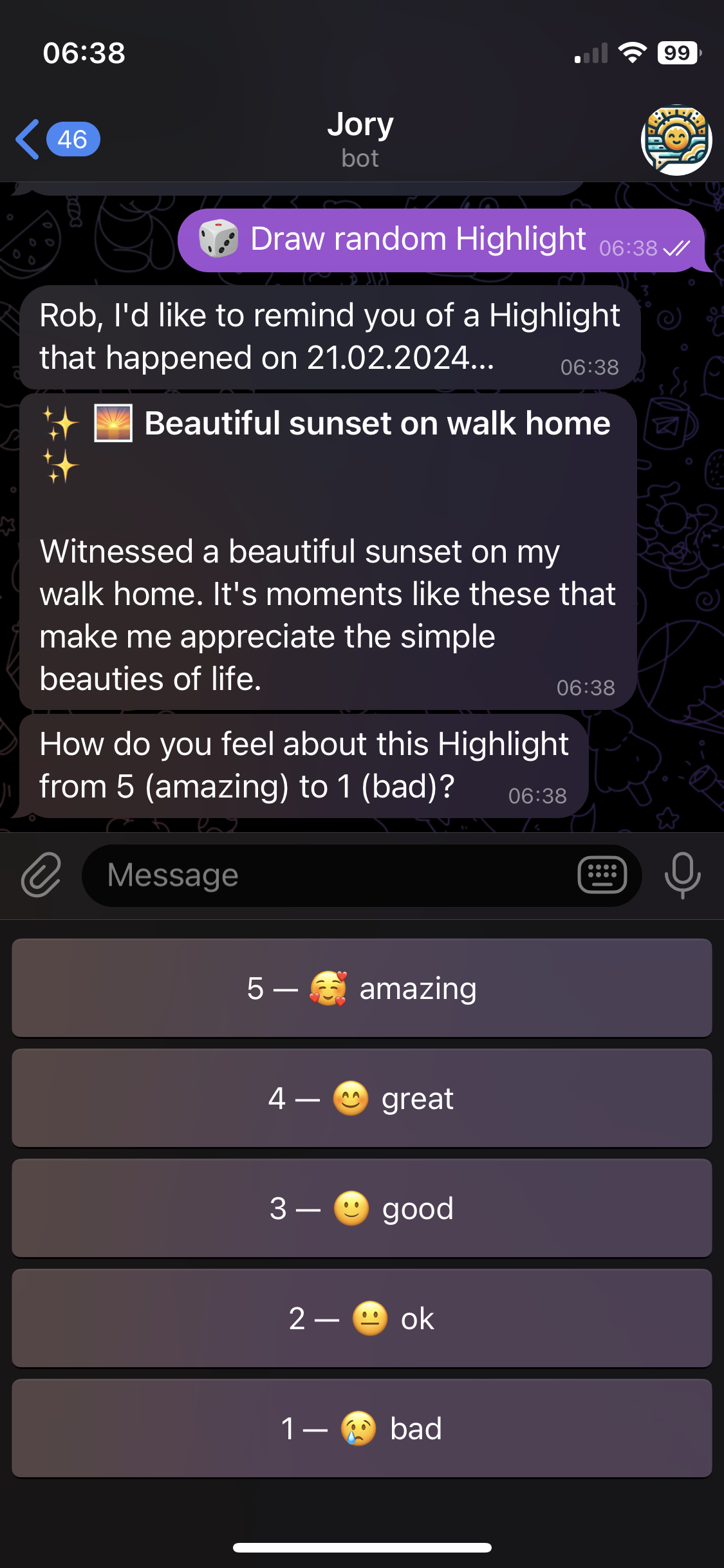Rate the Highlight 5 — amazing
Screen dimensions: 724x1568
coord(362,988)
